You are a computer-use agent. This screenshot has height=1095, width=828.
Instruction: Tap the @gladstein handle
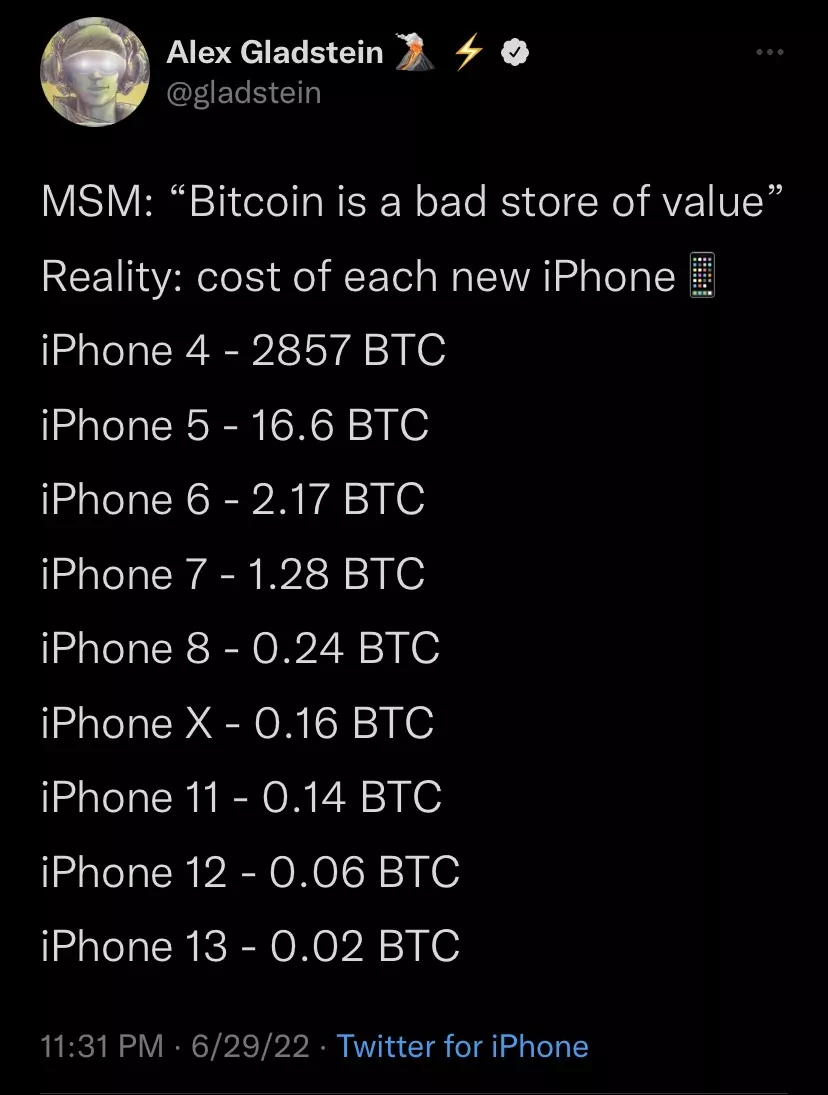pyautogui.click(x=244, y=93)
